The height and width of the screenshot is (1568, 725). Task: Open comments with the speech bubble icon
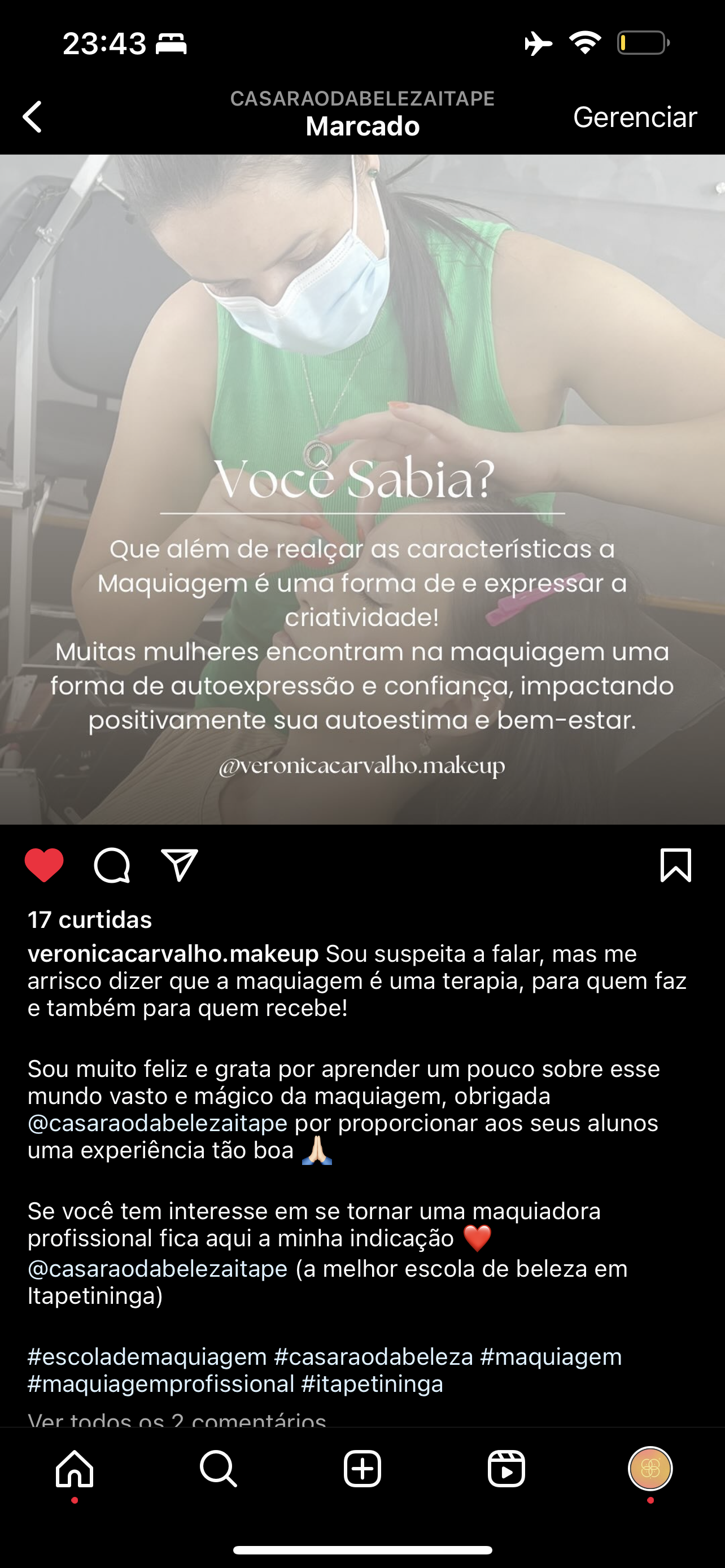point(112,865)
